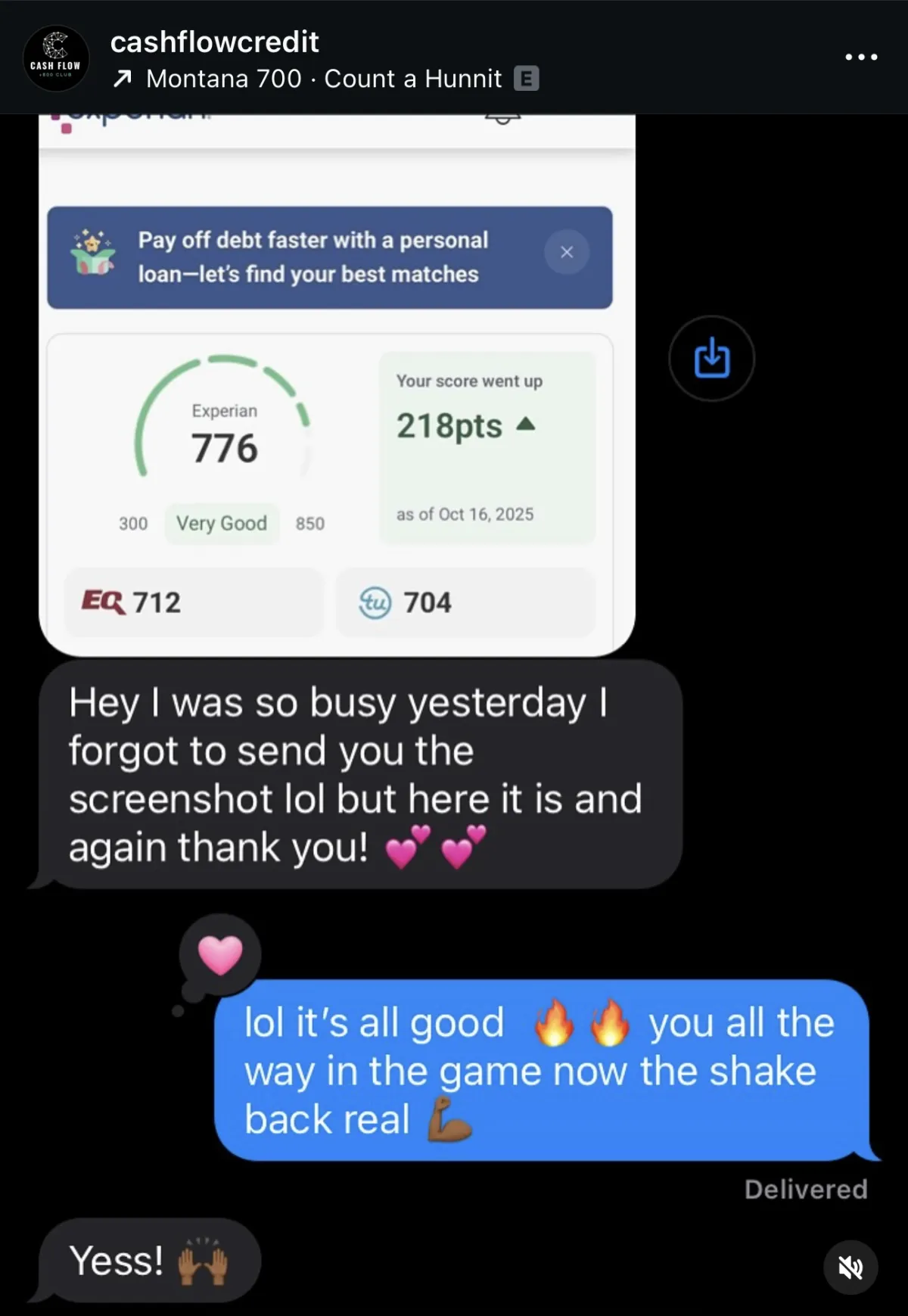Image resolution: width=908 pixels, height=1316 pixels.
Task: Unmute the video sound
Action: pos(850,1267)
